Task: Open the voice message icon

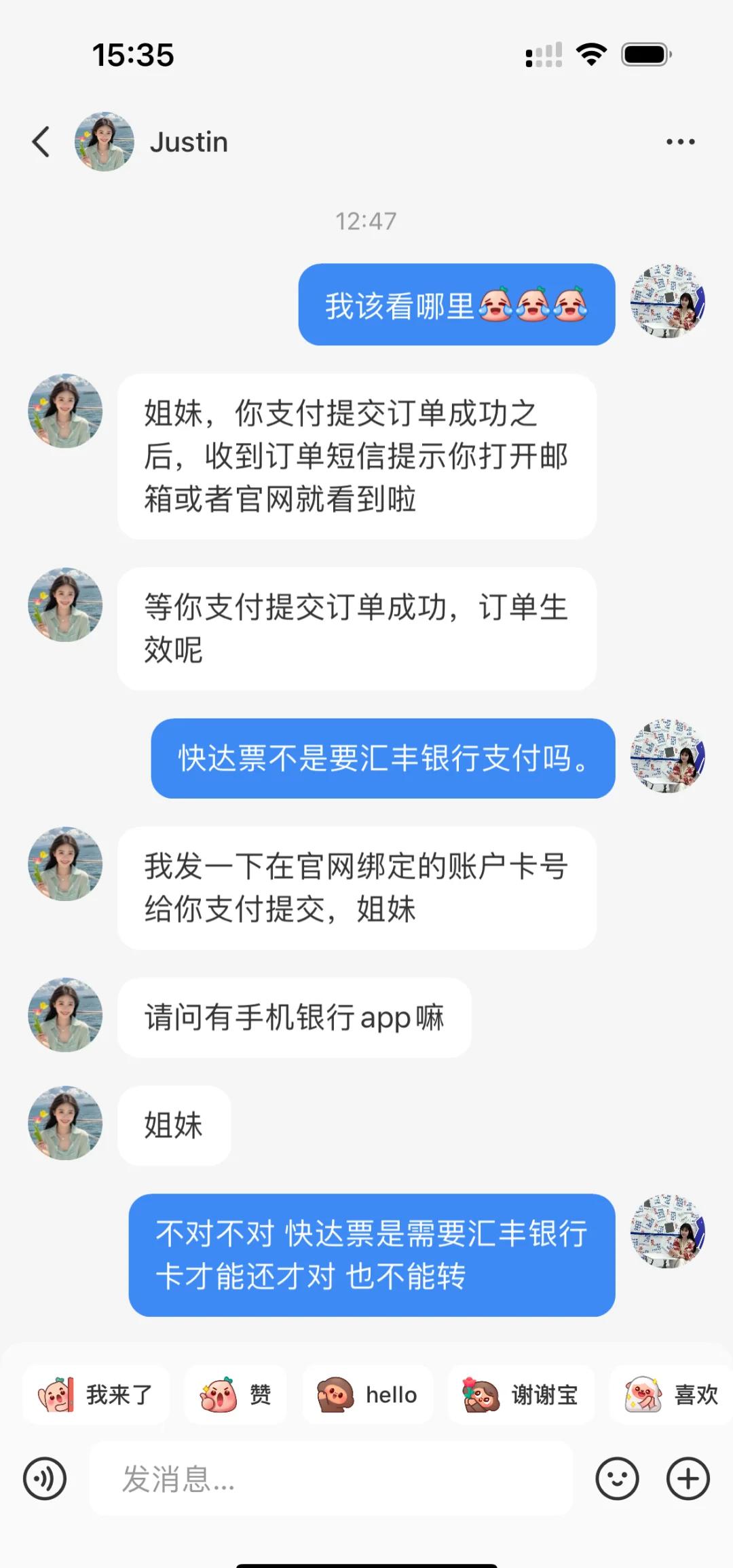Action: point(45,1478)
